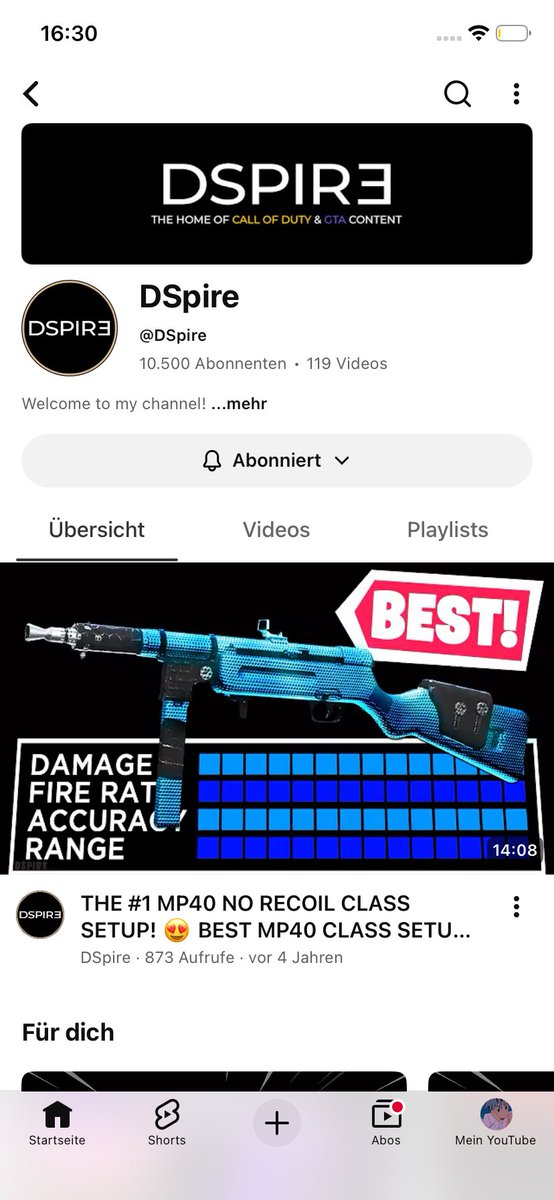Go to Startseite in bottom navigation
The height and width of the screenshot is (1200, 554).
(x=57, y=1124)
